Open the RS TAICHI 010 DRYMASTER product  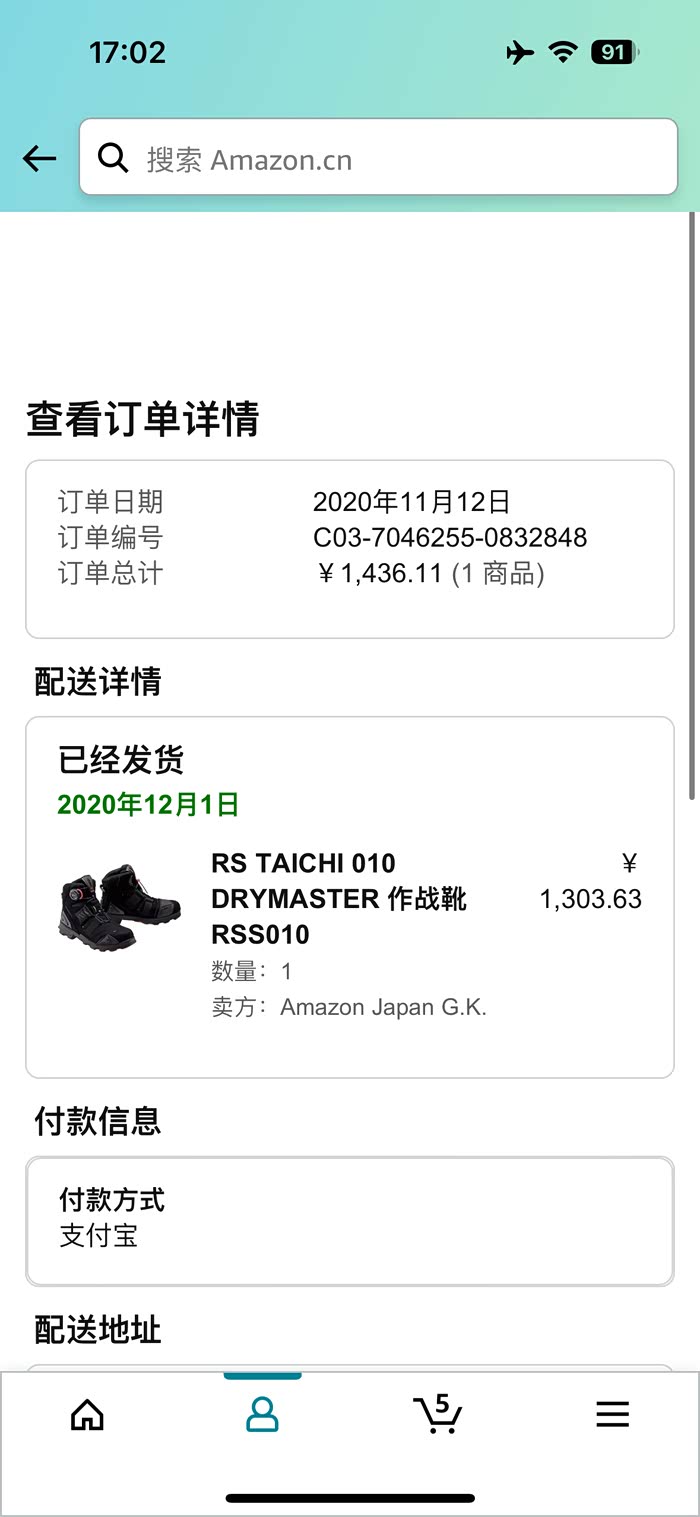[338, 898]
